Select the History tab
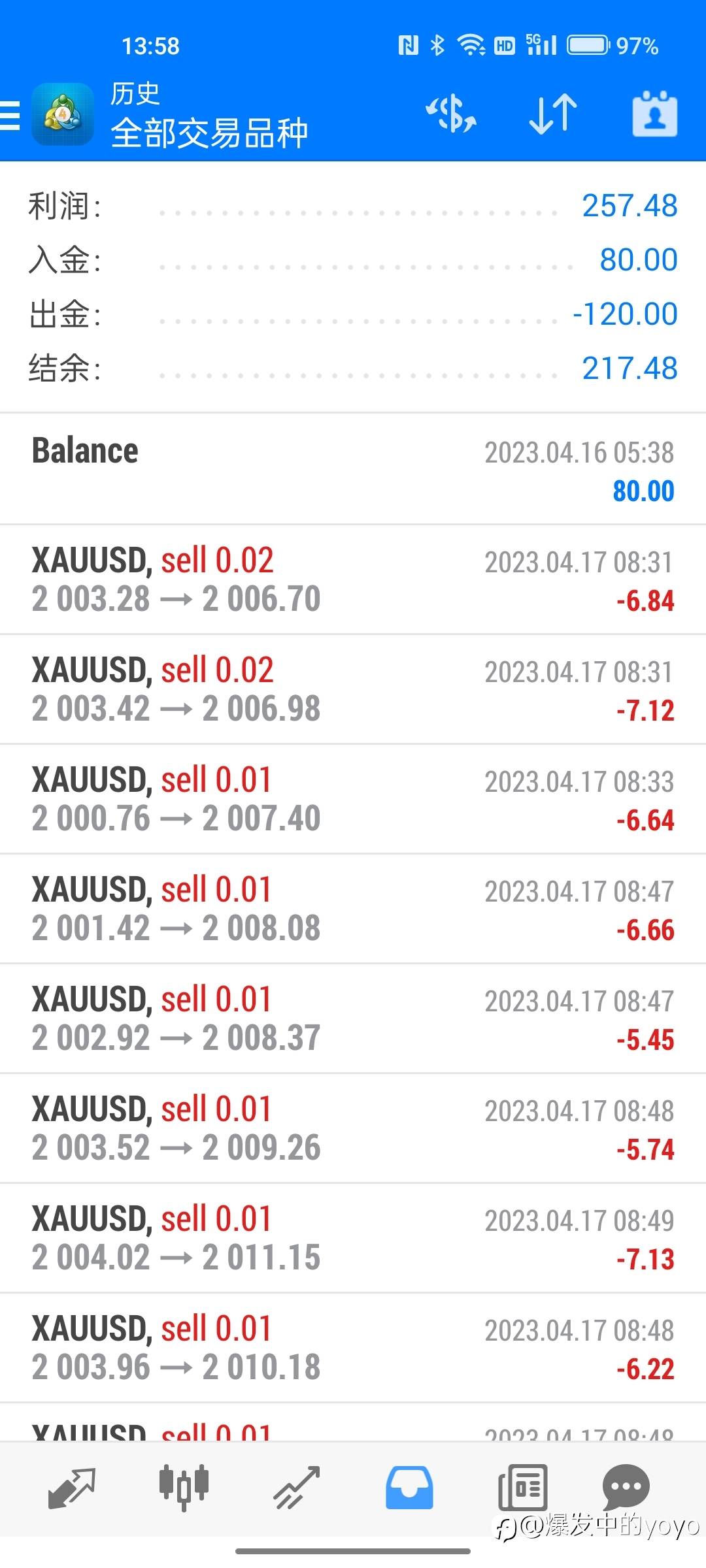Screen dimensions: 706x1568 pyautogui.click(x=409, y=1487)
